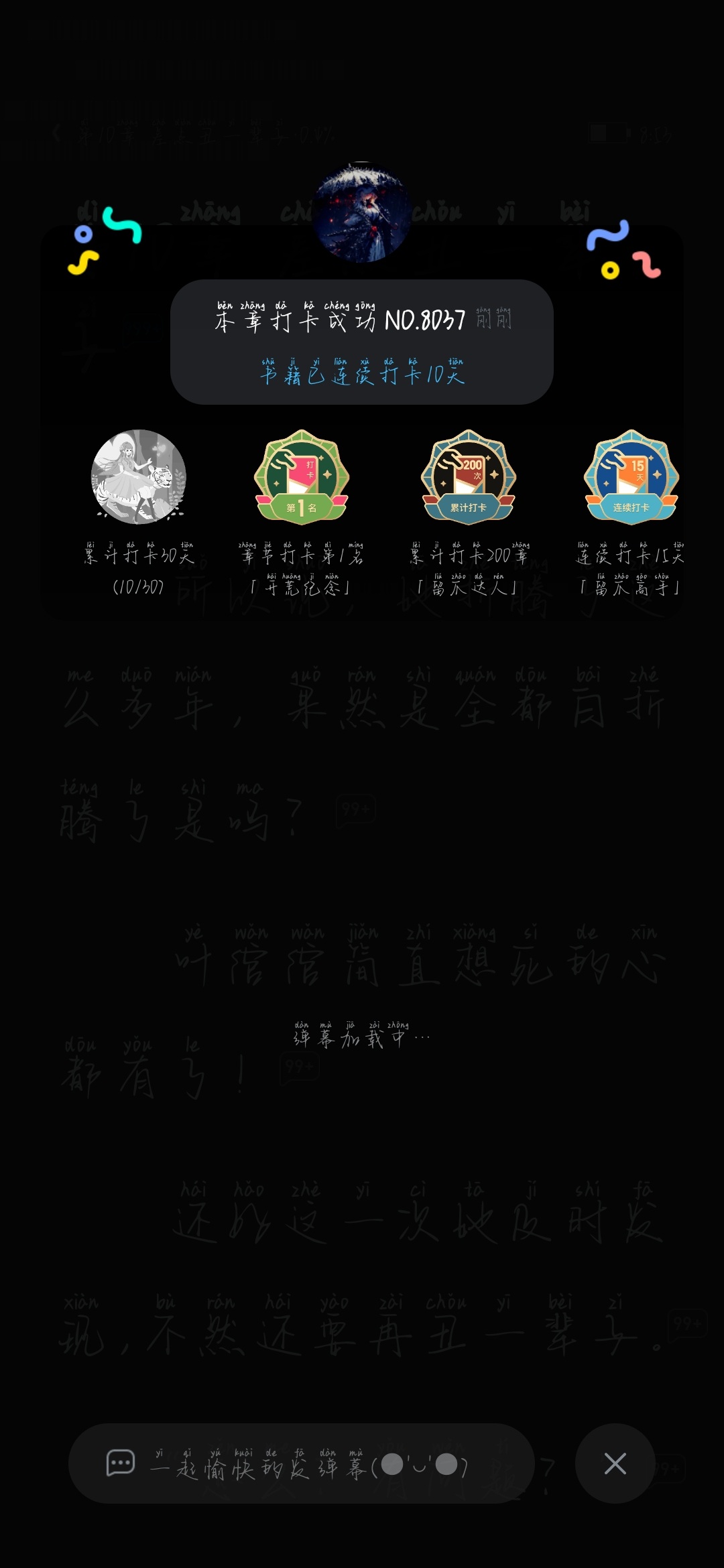
Task: View the 章节打卡第1名 badge
Action: tap(302, 476)
